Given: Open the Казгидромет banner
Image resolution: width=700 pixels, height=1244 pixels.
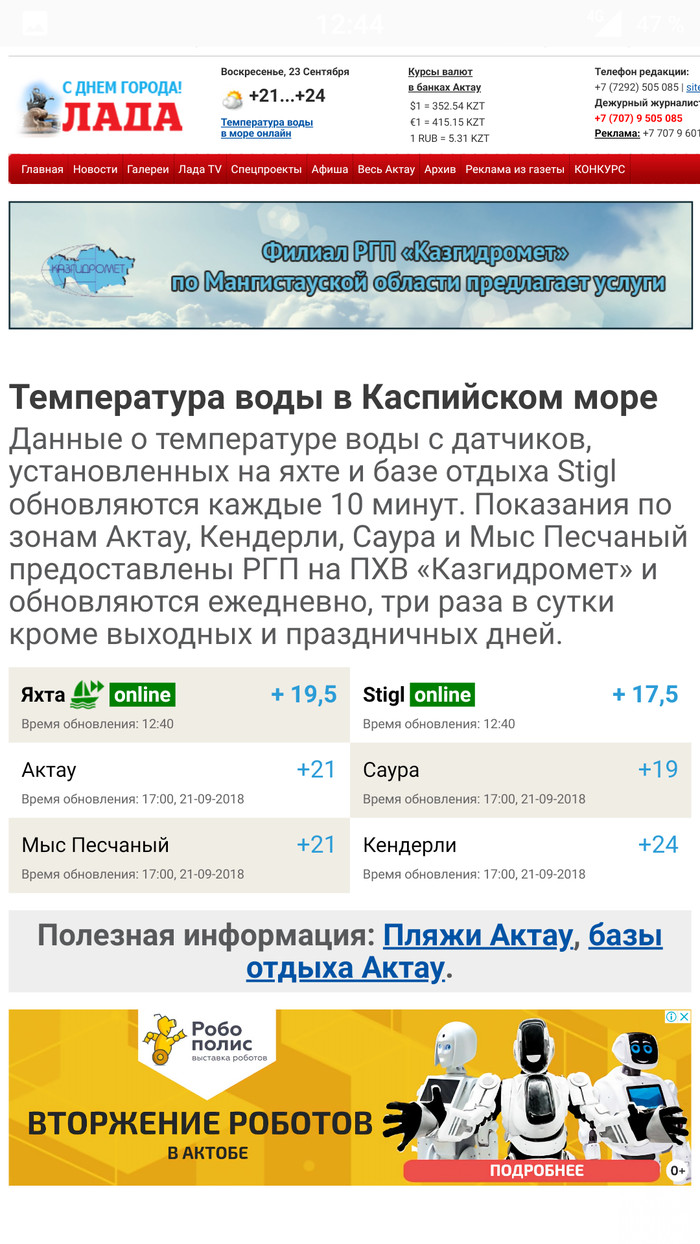Looking at the screenshot, I should click(350, 265).
